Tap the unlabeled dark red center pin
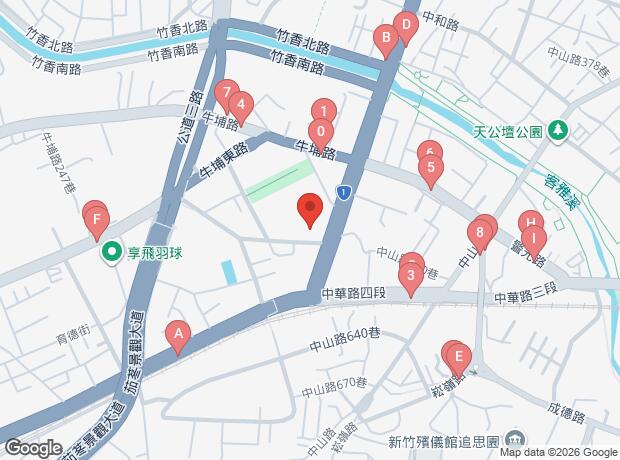Viewport: 620px width, 460px height. (310, 211)
